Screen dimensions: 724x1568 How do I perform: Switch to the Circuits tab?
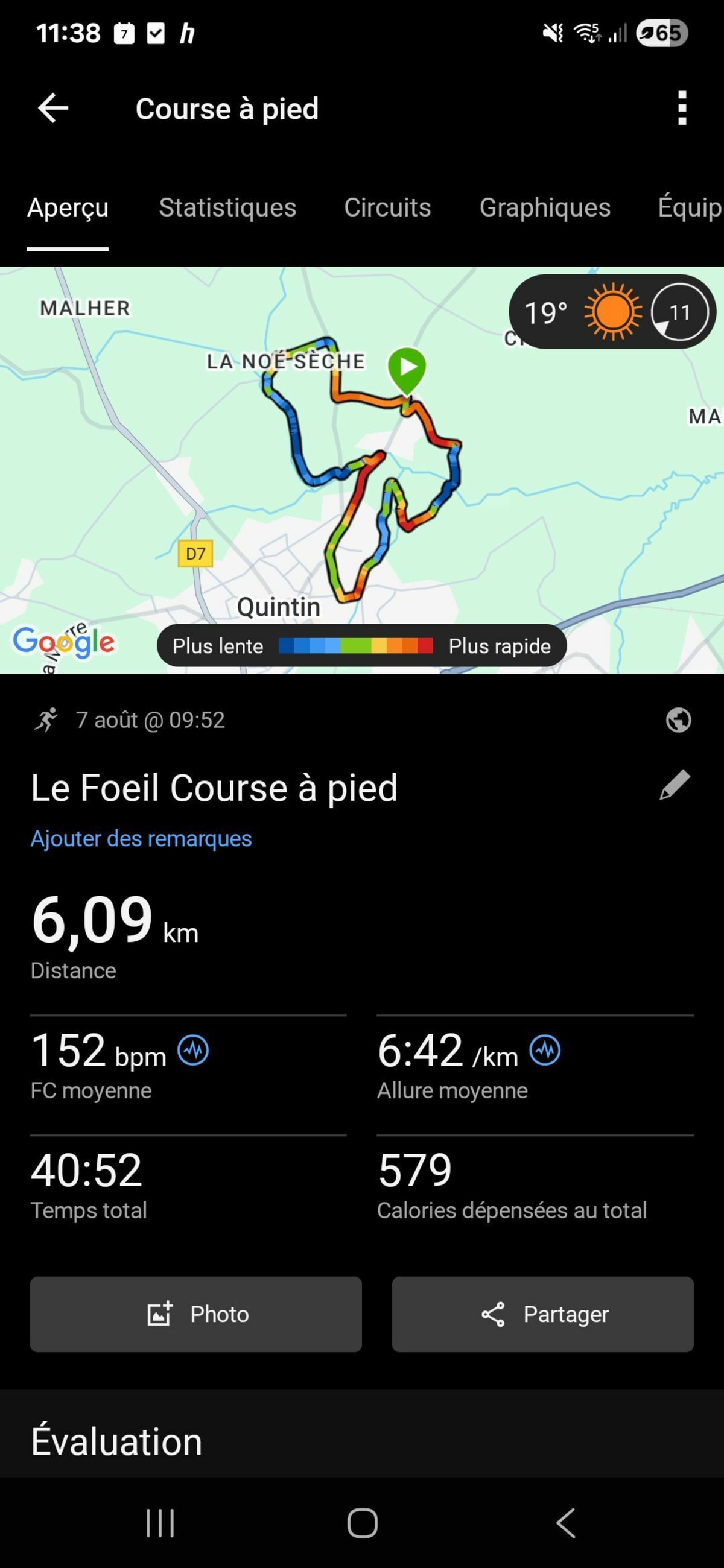(387, 207)
